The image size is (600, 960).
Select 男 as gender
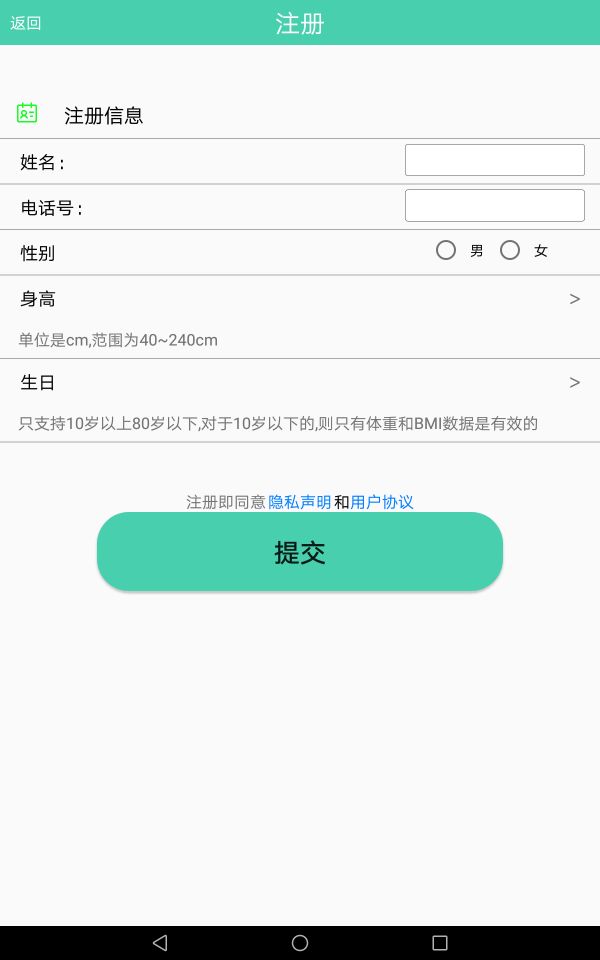point(446,250)
